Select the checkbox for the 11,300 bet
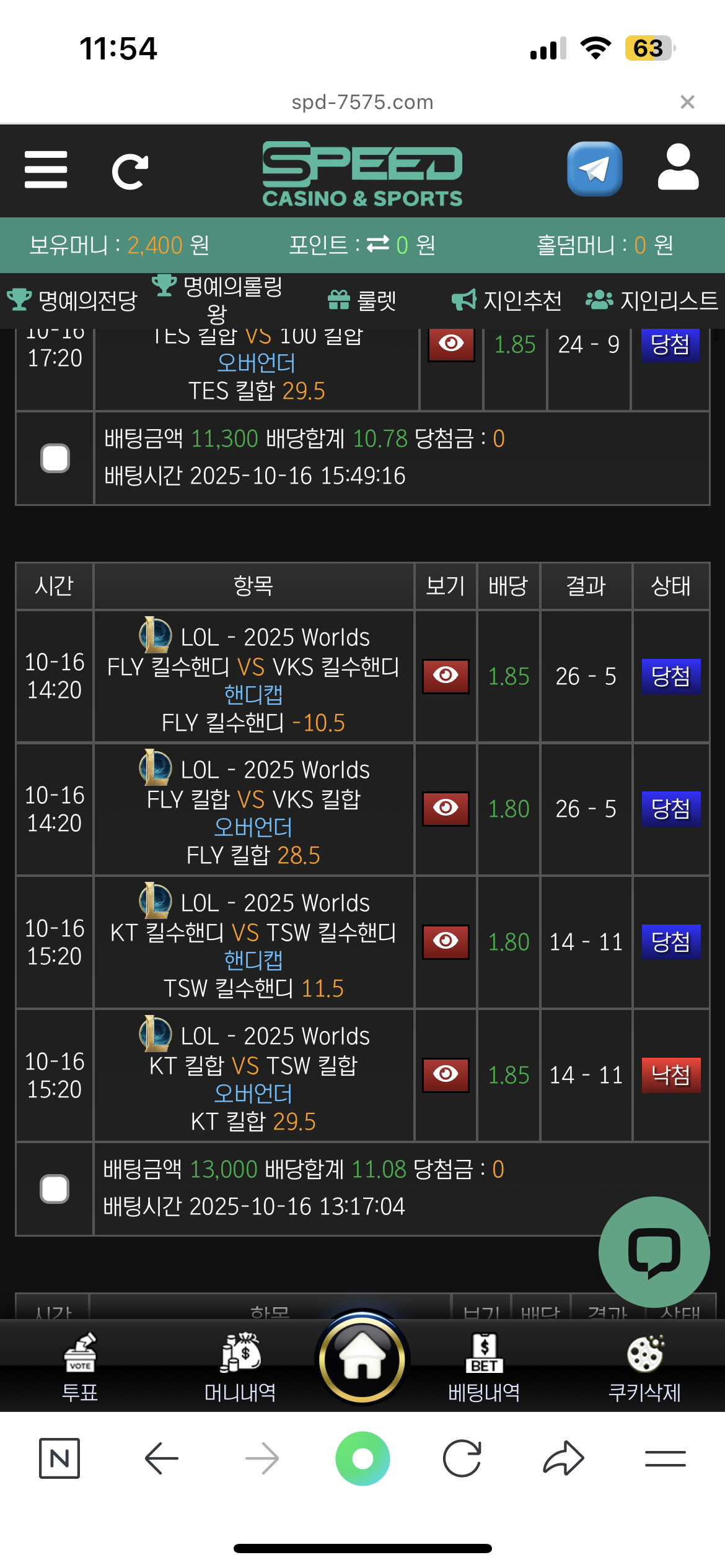 tap(55, 458)
